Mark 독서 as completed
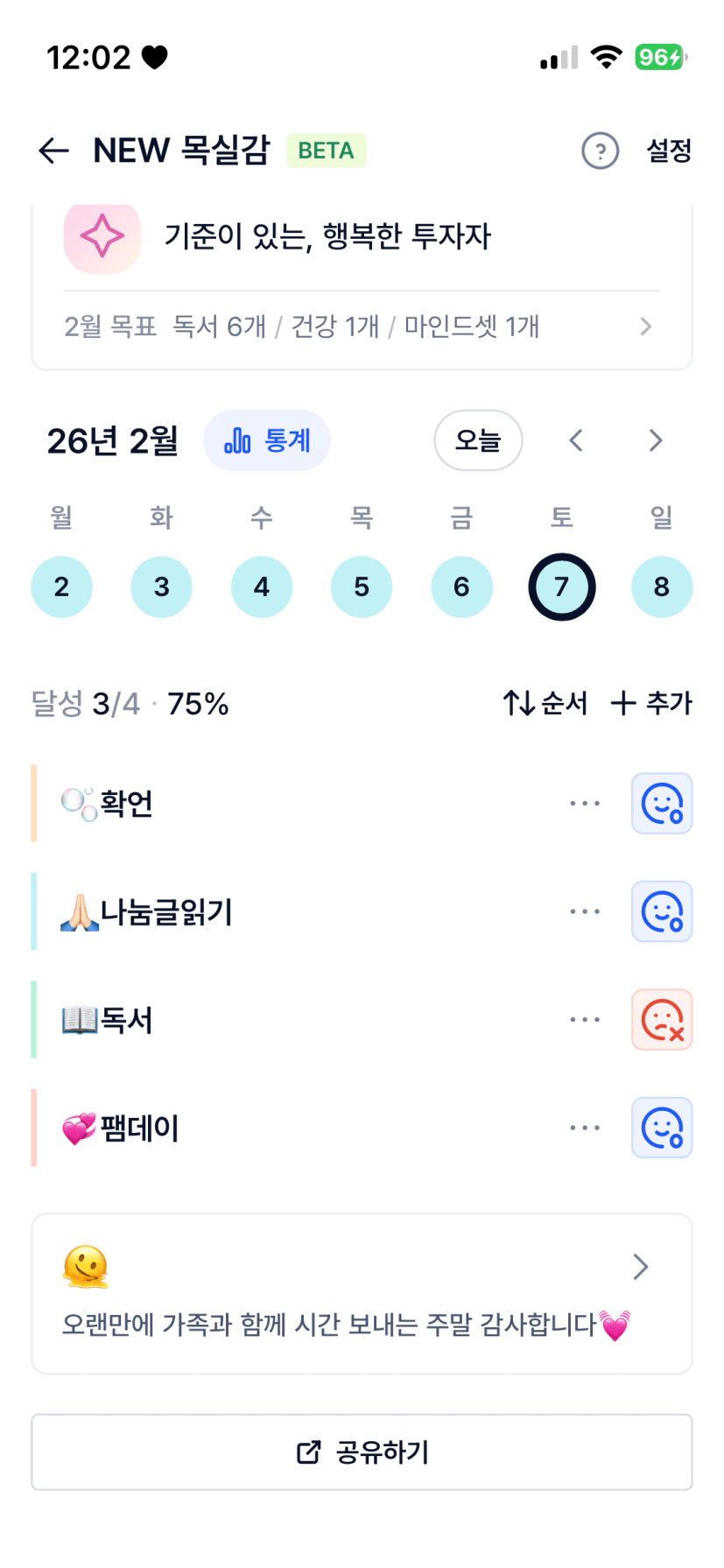 coord(662,1020)
